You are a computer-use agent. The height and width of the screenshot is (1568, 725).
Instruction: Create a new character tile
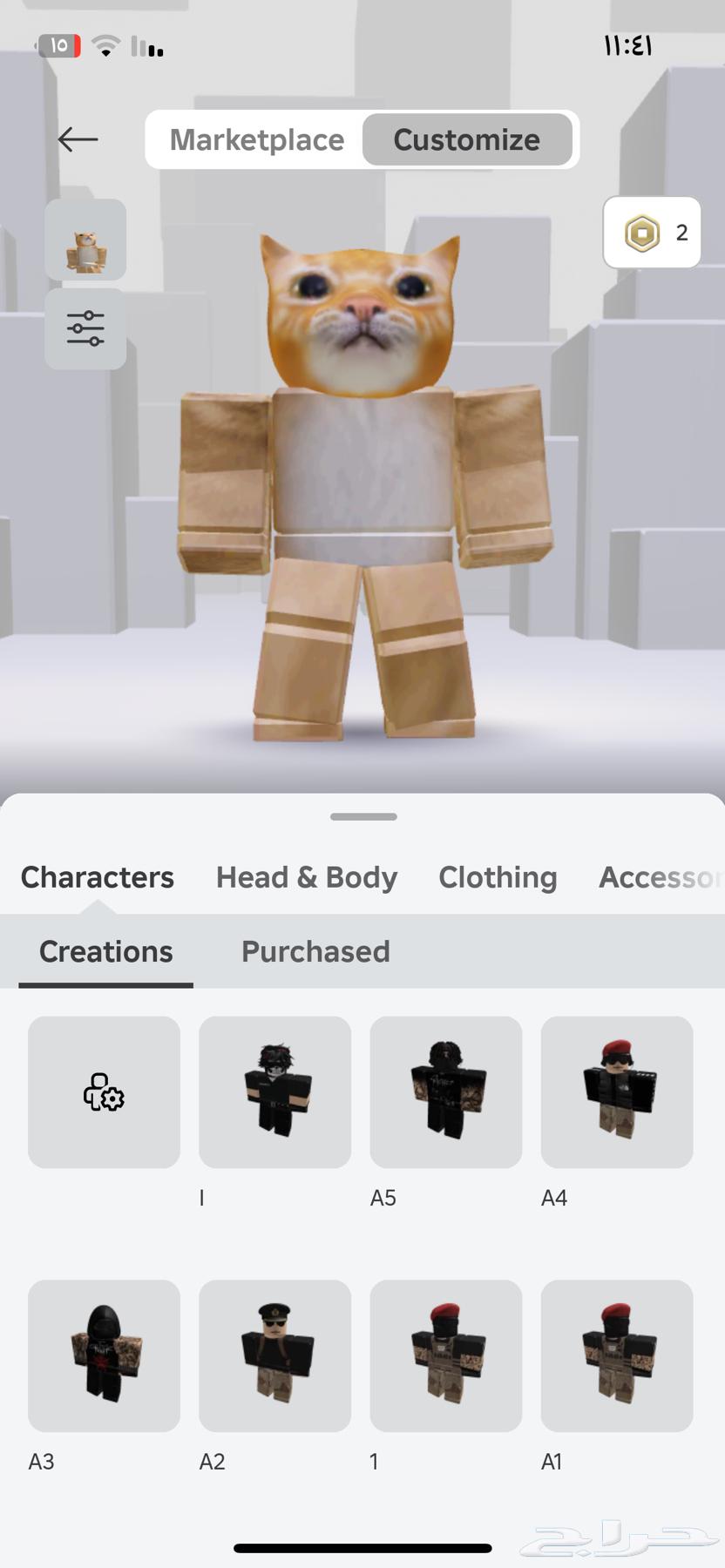[x=104, y=1092]
